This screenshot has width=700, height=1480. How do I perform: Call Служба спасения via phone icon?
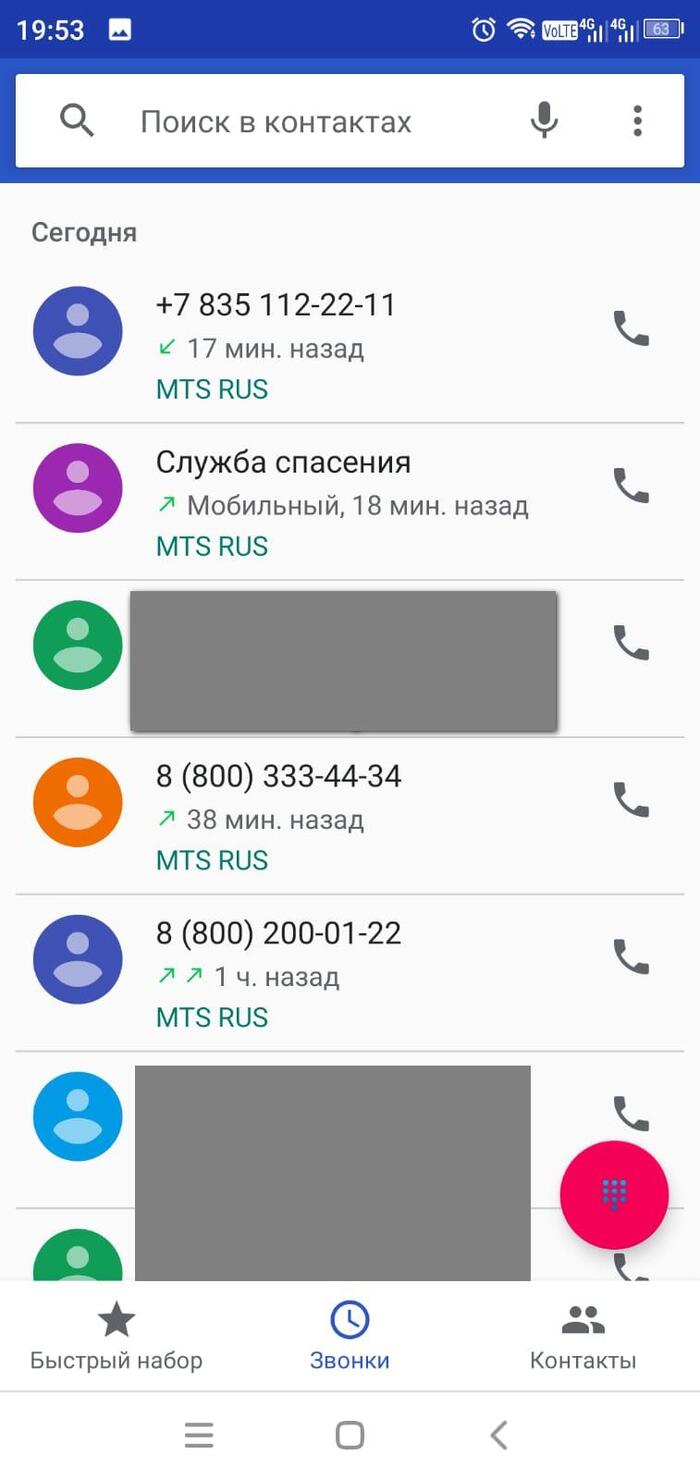pos(631,486)
